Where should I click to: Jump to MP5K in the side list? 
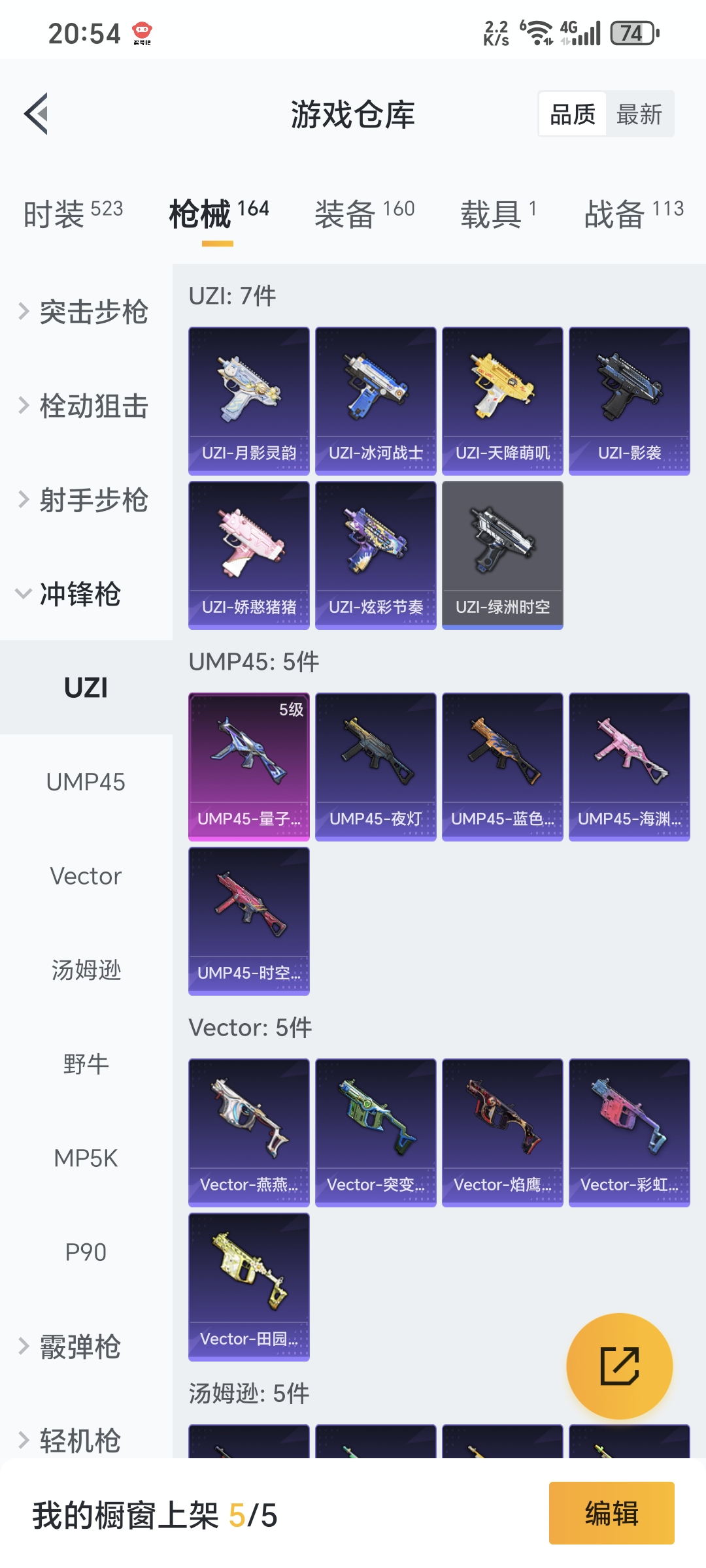pyautogui.click(x=86, y=1158)
